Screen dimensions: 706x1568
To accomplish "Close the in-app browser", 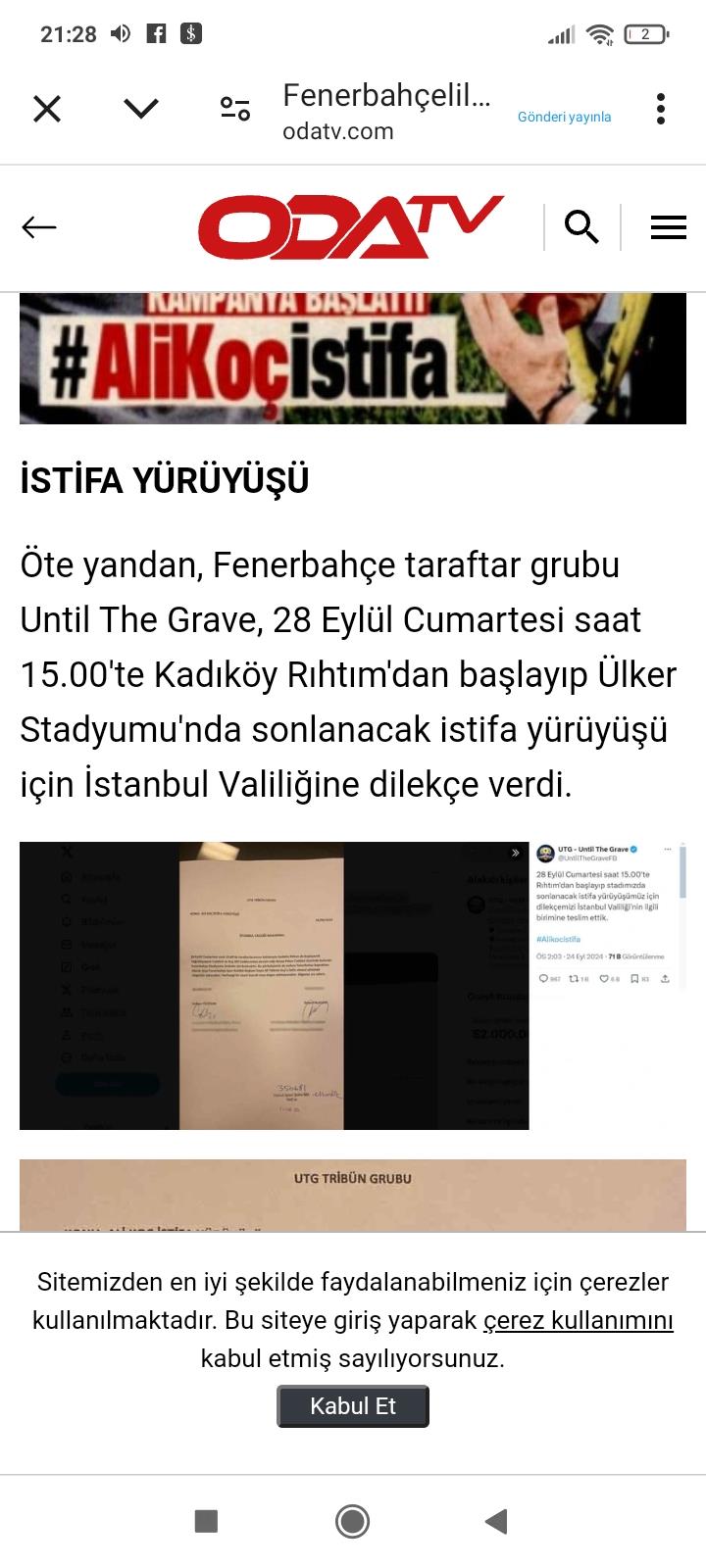I will (x=47, y=109).
